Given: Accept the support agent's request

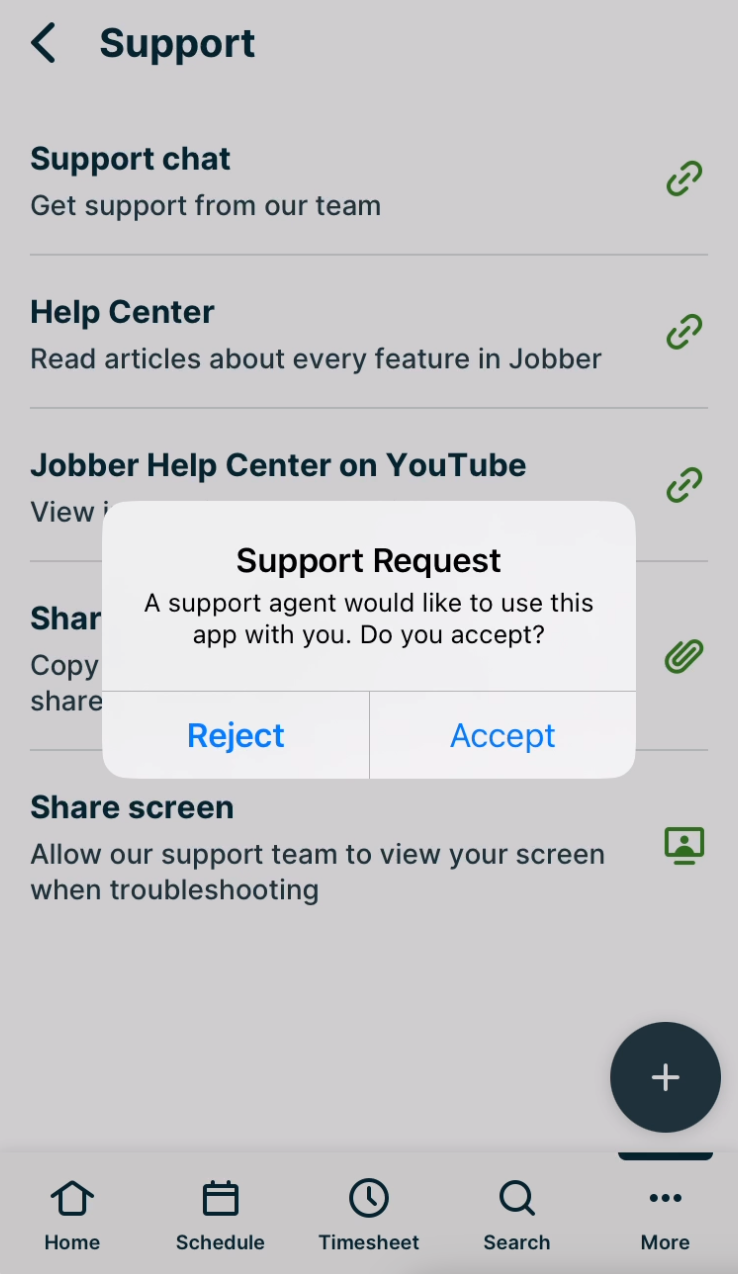Looking at the screenshot, I should tap(503, 735).
